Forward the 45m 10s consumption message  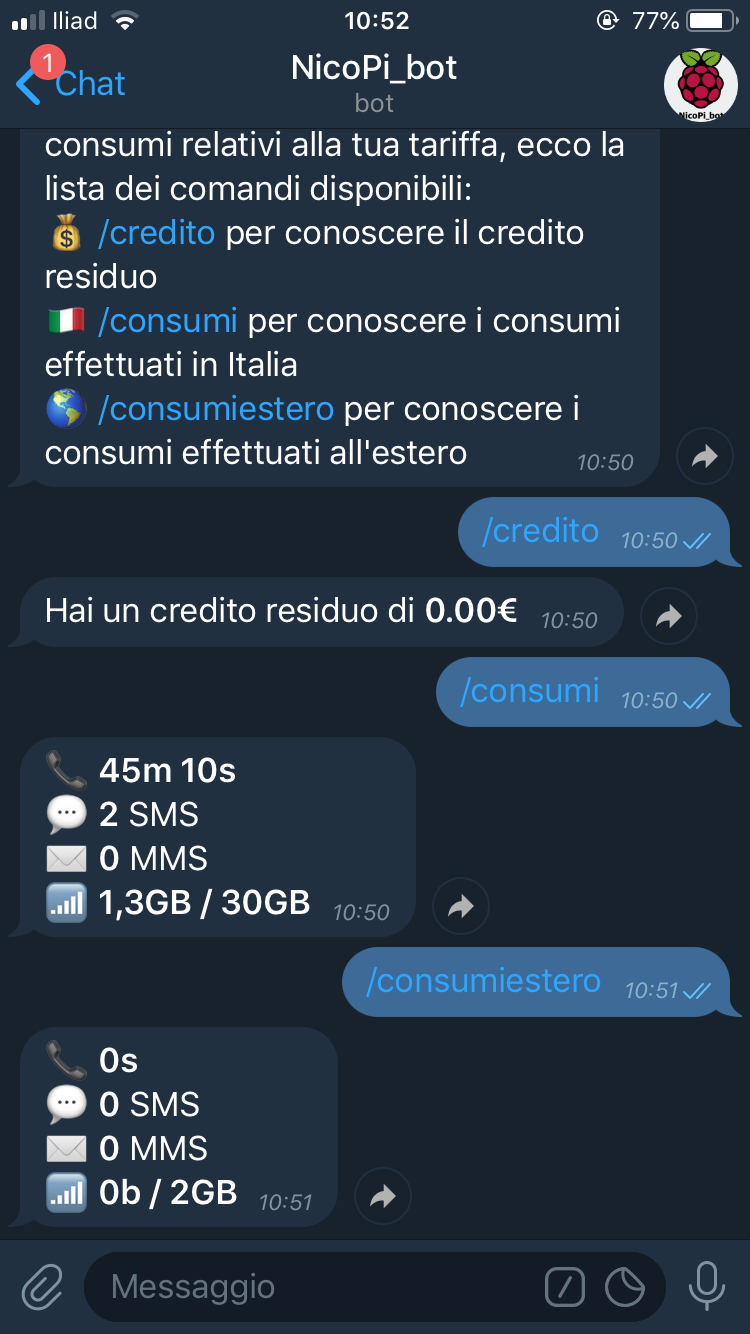coord(460,908)
